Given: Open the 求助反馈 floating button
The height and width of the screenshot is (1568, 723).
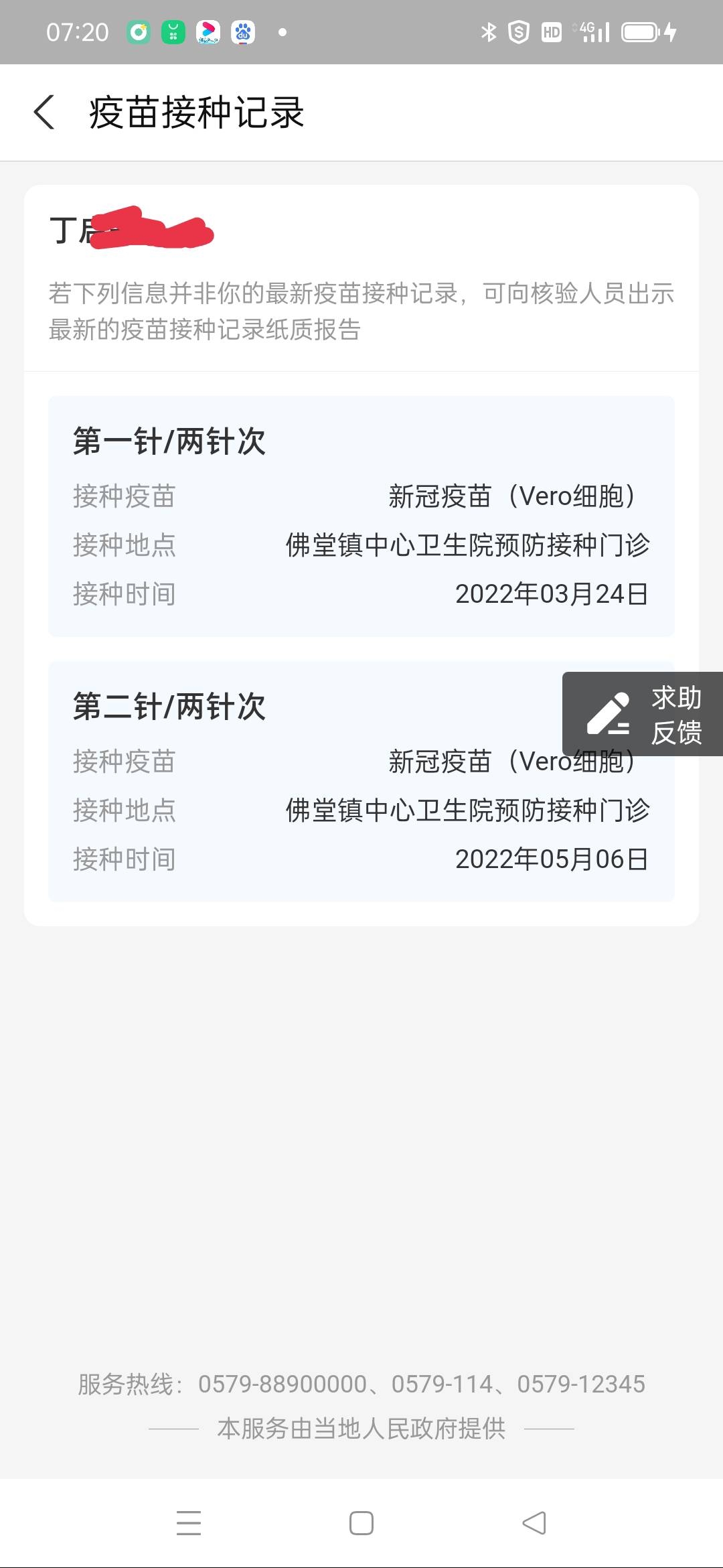Looking at the screenshot, I should [643, 715].
